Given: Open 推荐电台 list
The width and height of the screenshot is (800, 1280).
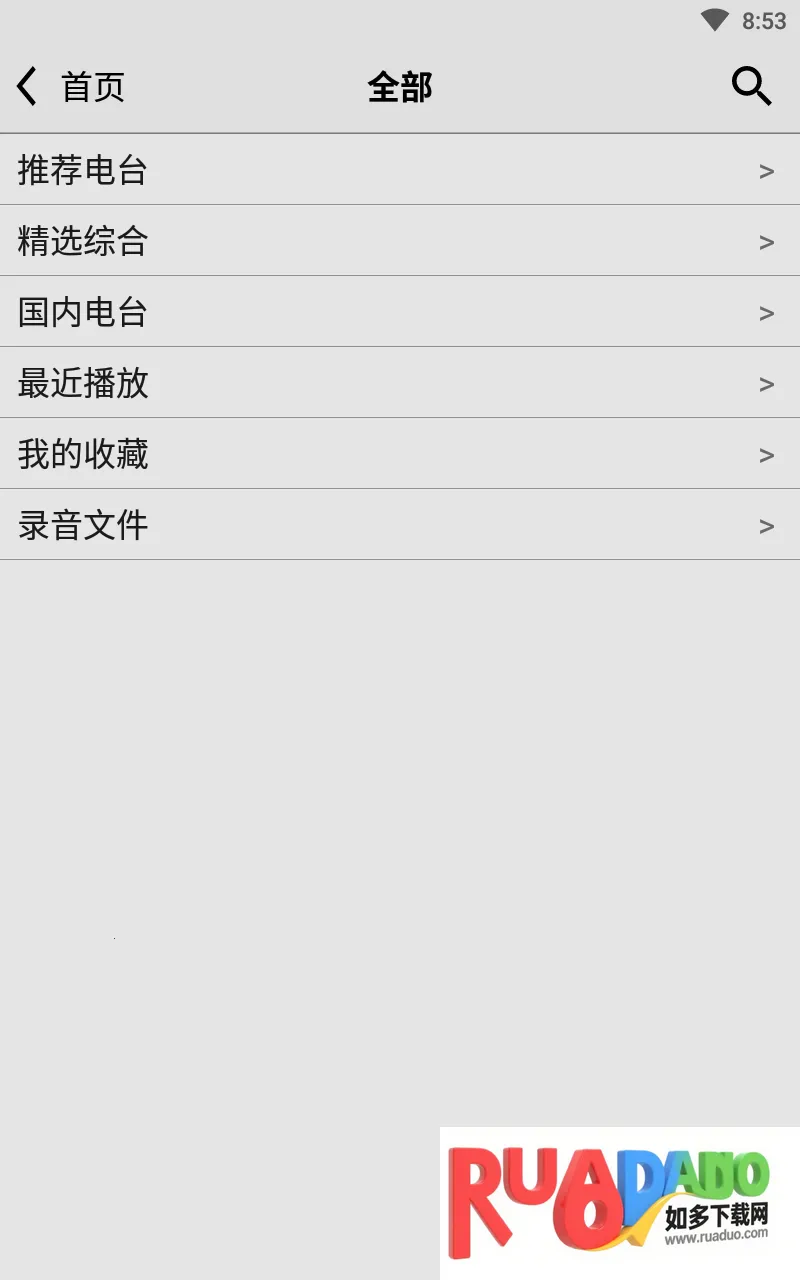Looking at the screenshot, I should coord(400,170).
